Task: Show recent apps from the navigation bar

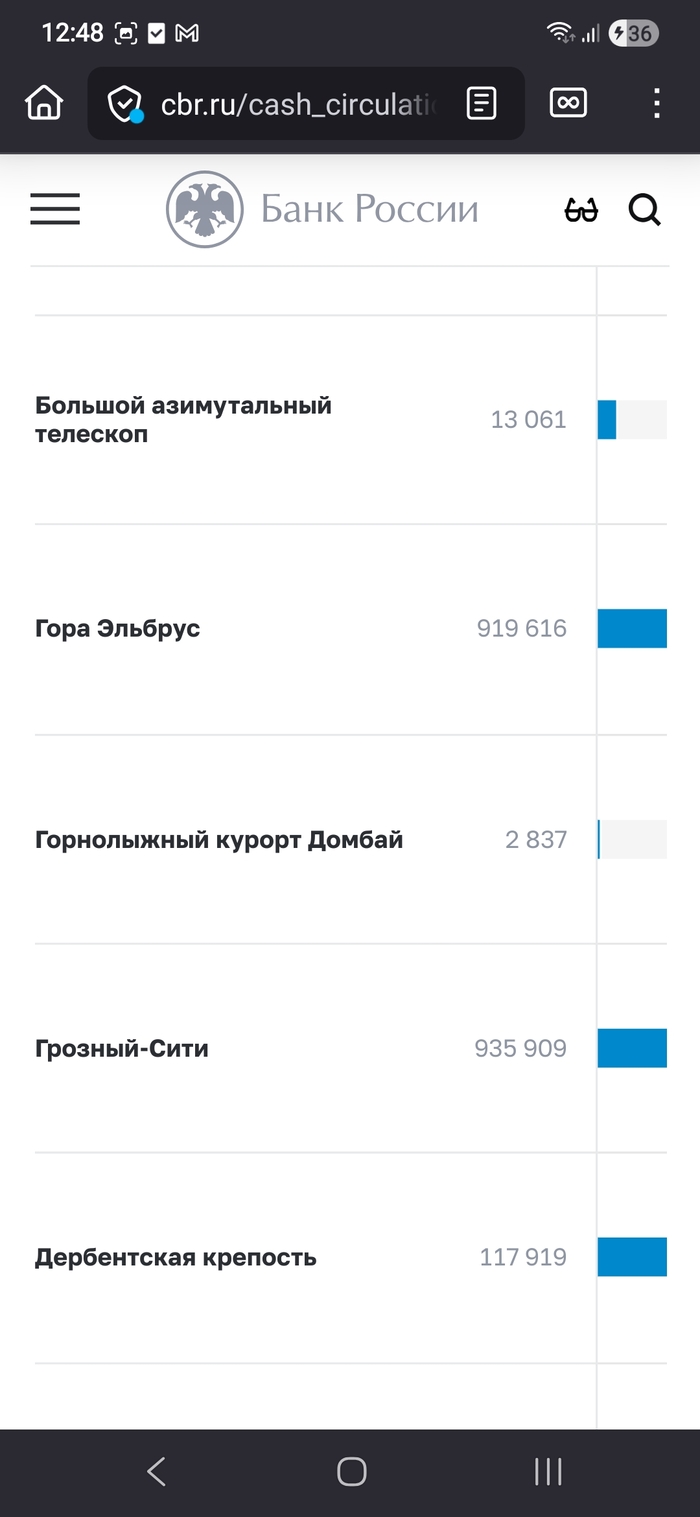Action: point(548,1471)
